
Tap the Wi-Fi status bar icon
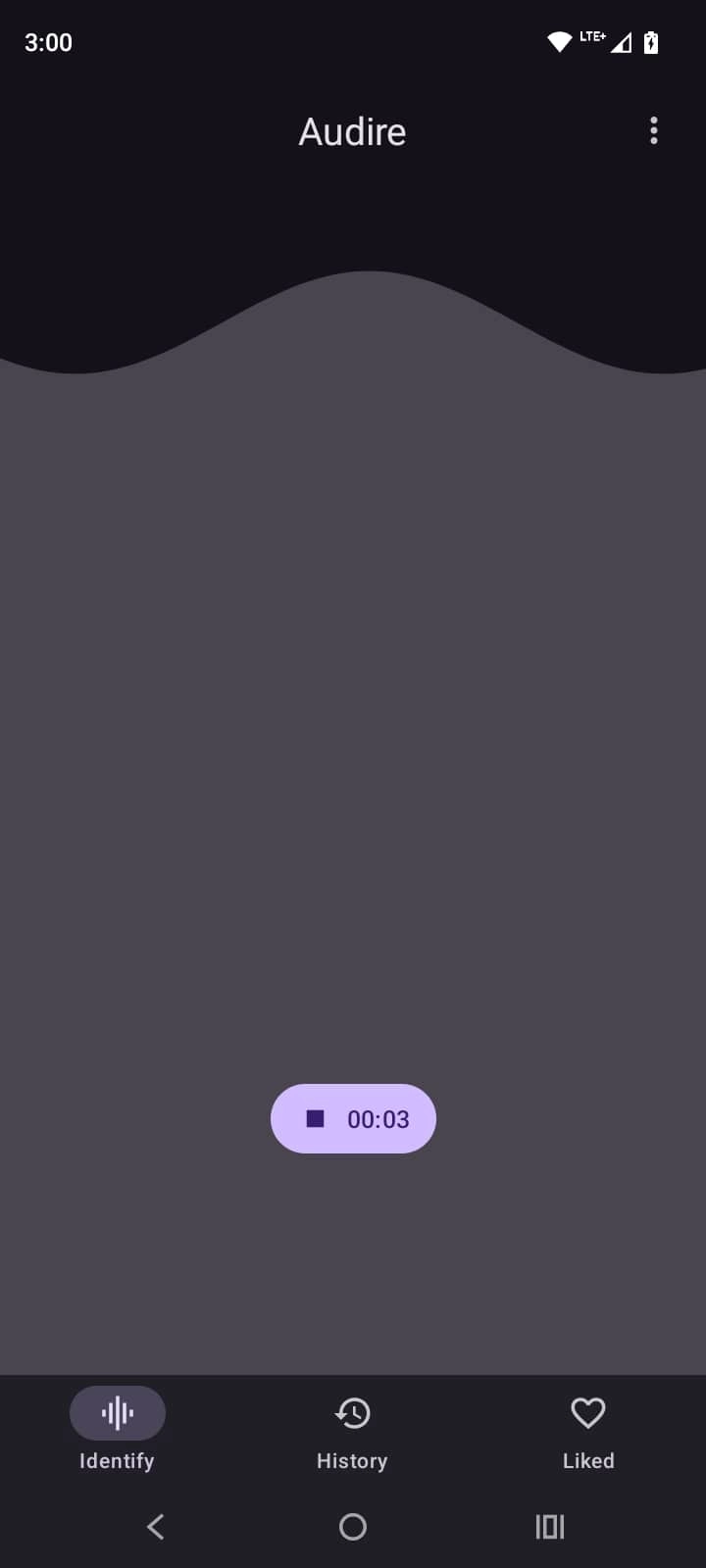point(559,41)
